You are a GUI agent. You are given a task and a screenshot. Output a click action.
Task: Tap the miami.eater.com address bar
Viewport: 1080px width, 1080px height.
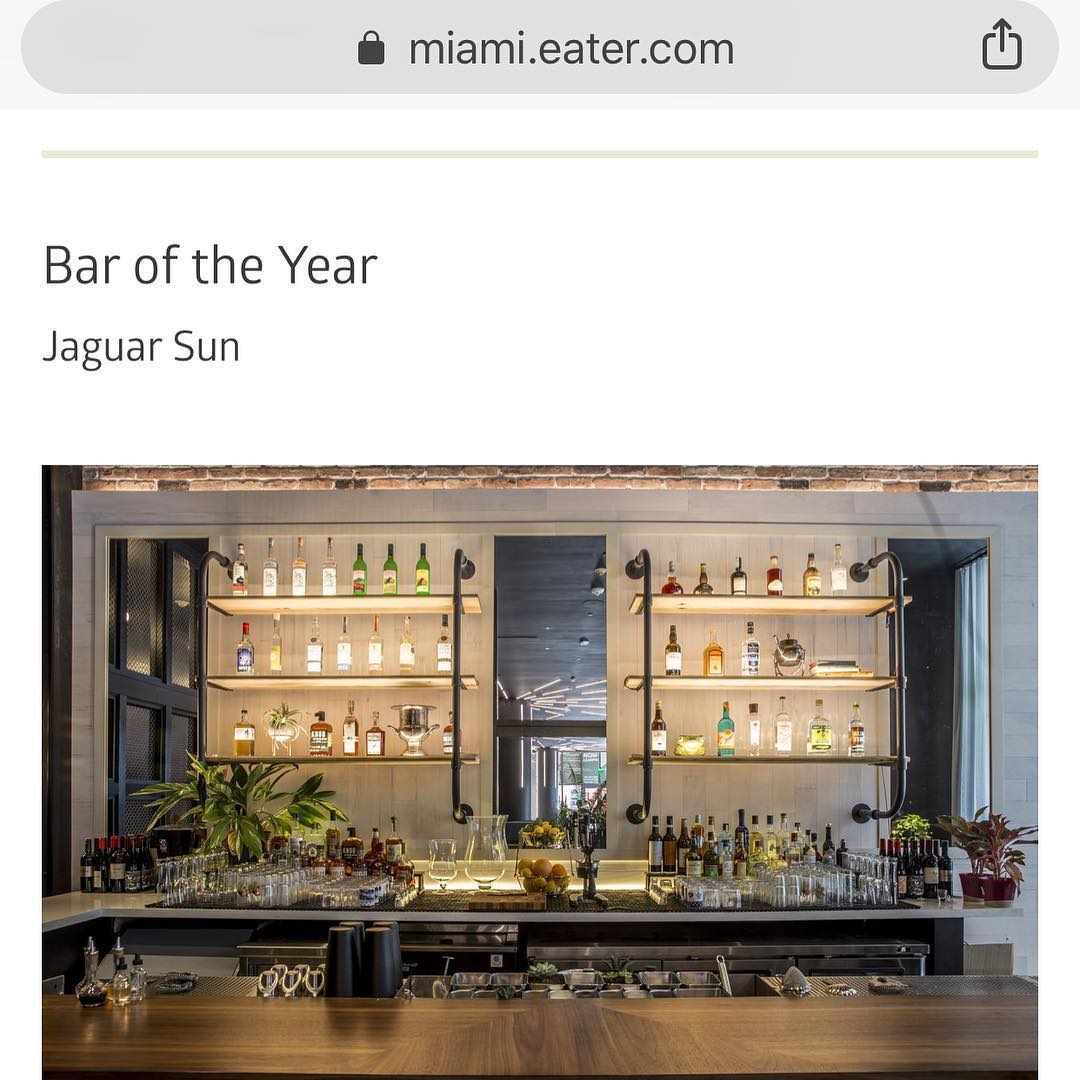coord(545,48)
